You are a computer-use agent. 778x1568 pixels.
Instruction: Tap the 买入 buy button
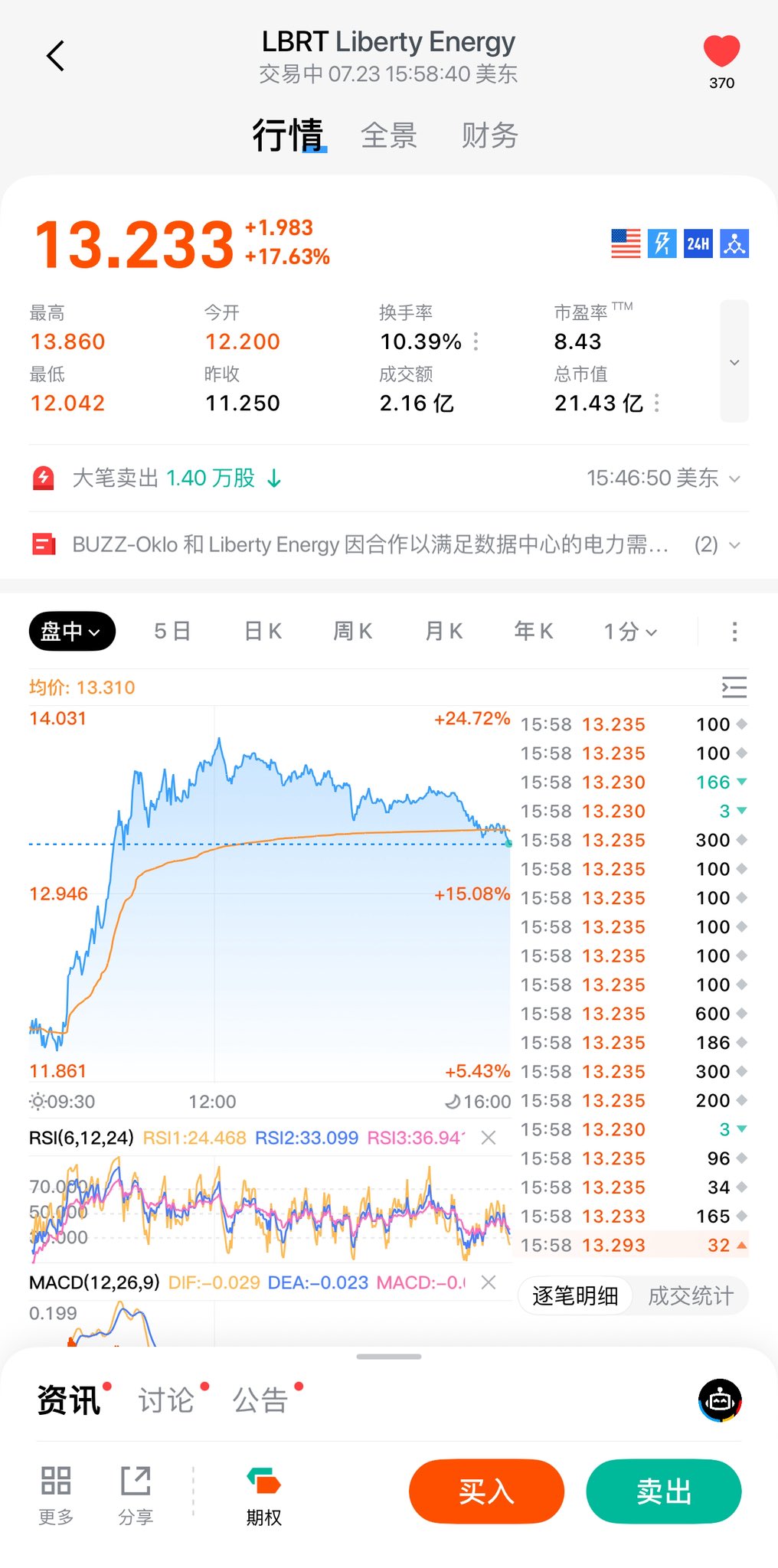(x=486, y=1491)
